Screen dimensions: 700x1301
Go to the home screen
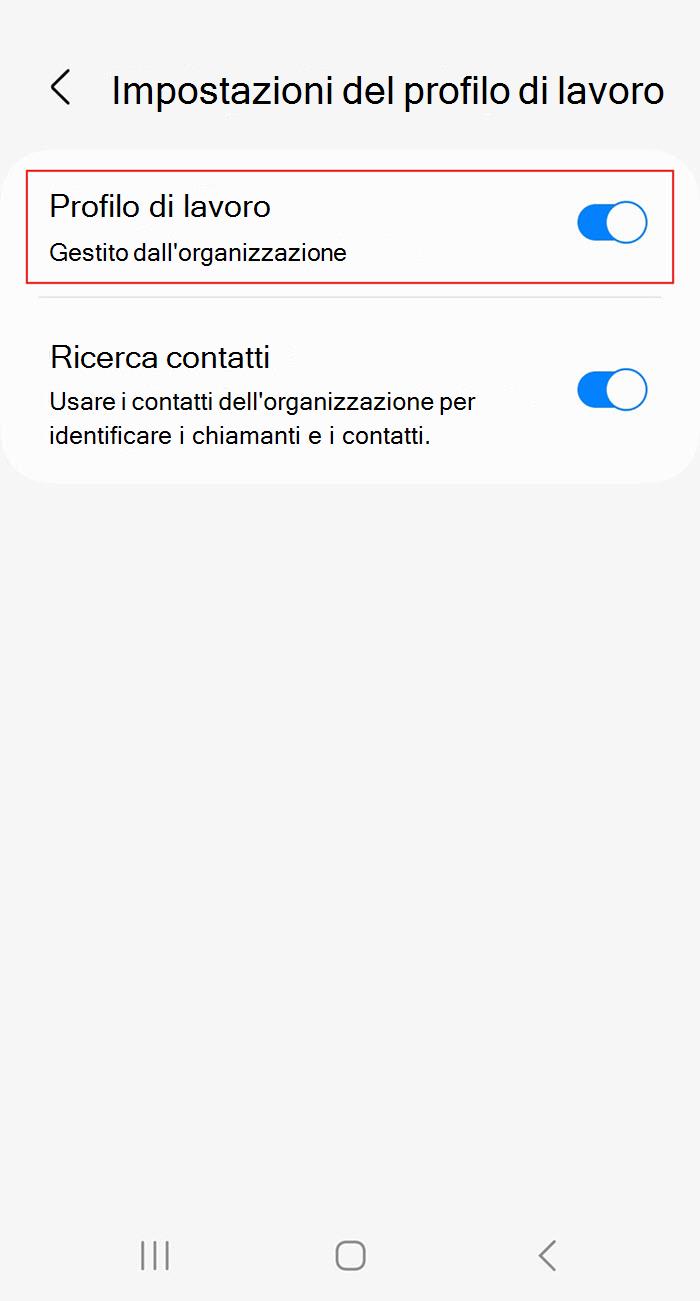tap(350, 1255)
